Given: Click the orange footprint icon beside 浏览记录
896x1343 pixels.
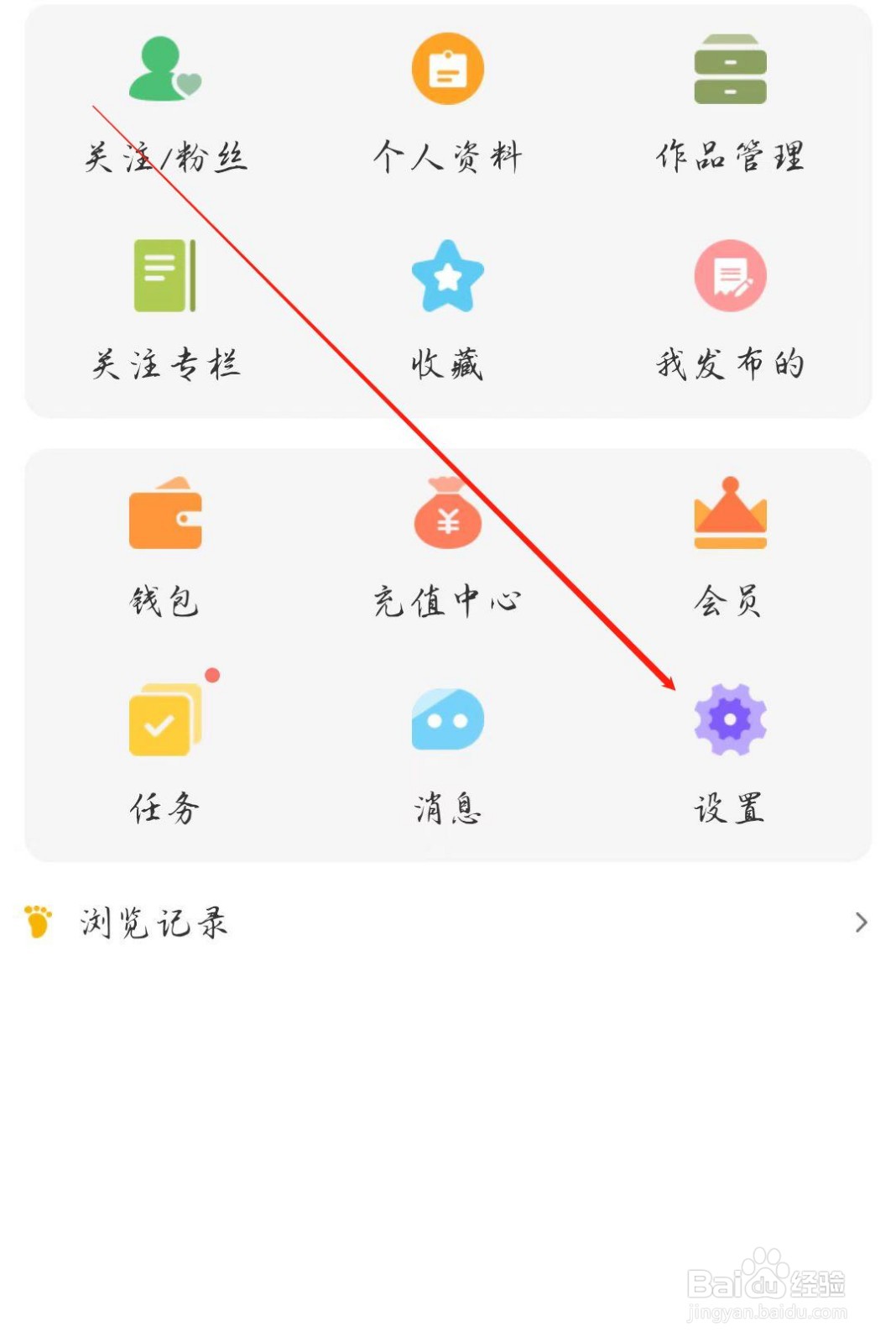Looking at the screenshot, I should coord(39,922).
